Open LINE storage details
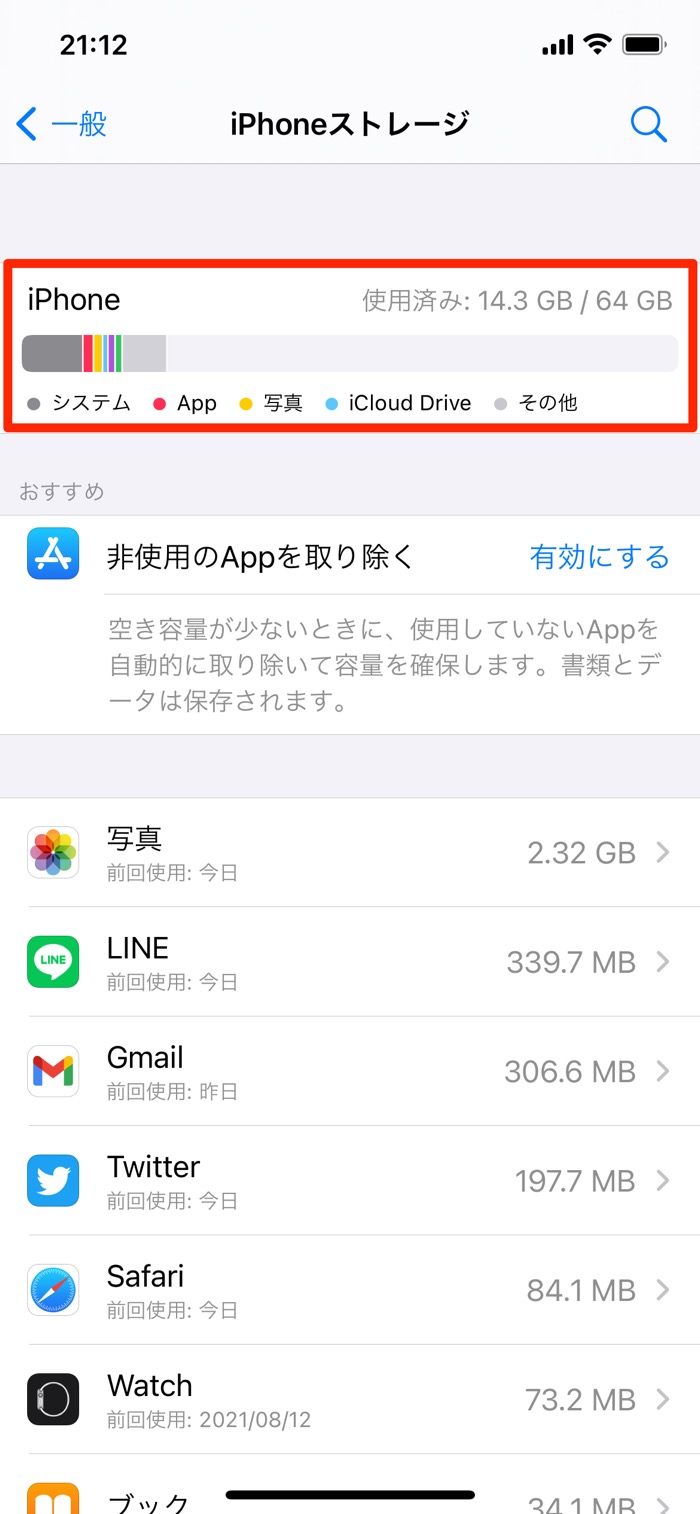The height and width of the screenshot is (1514, 700). [350, 962]
